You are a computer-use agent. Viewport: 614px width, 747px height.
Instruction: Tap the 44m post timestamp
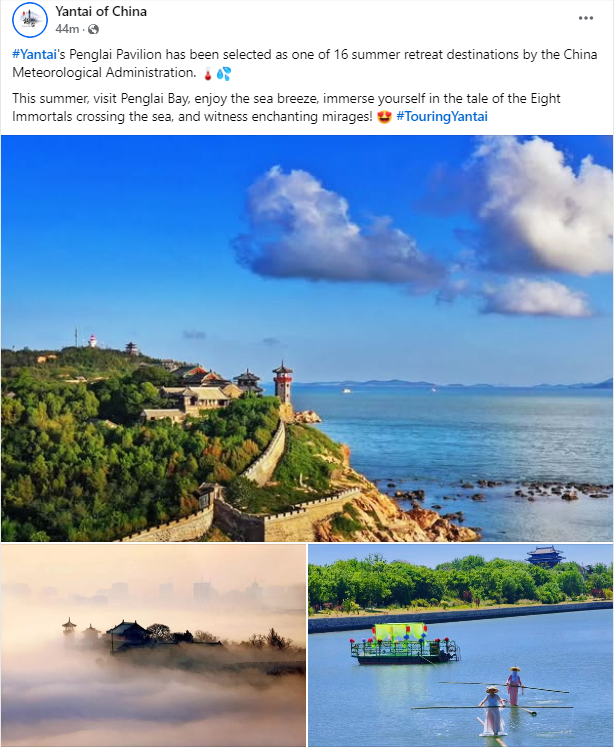coord(67,29)
